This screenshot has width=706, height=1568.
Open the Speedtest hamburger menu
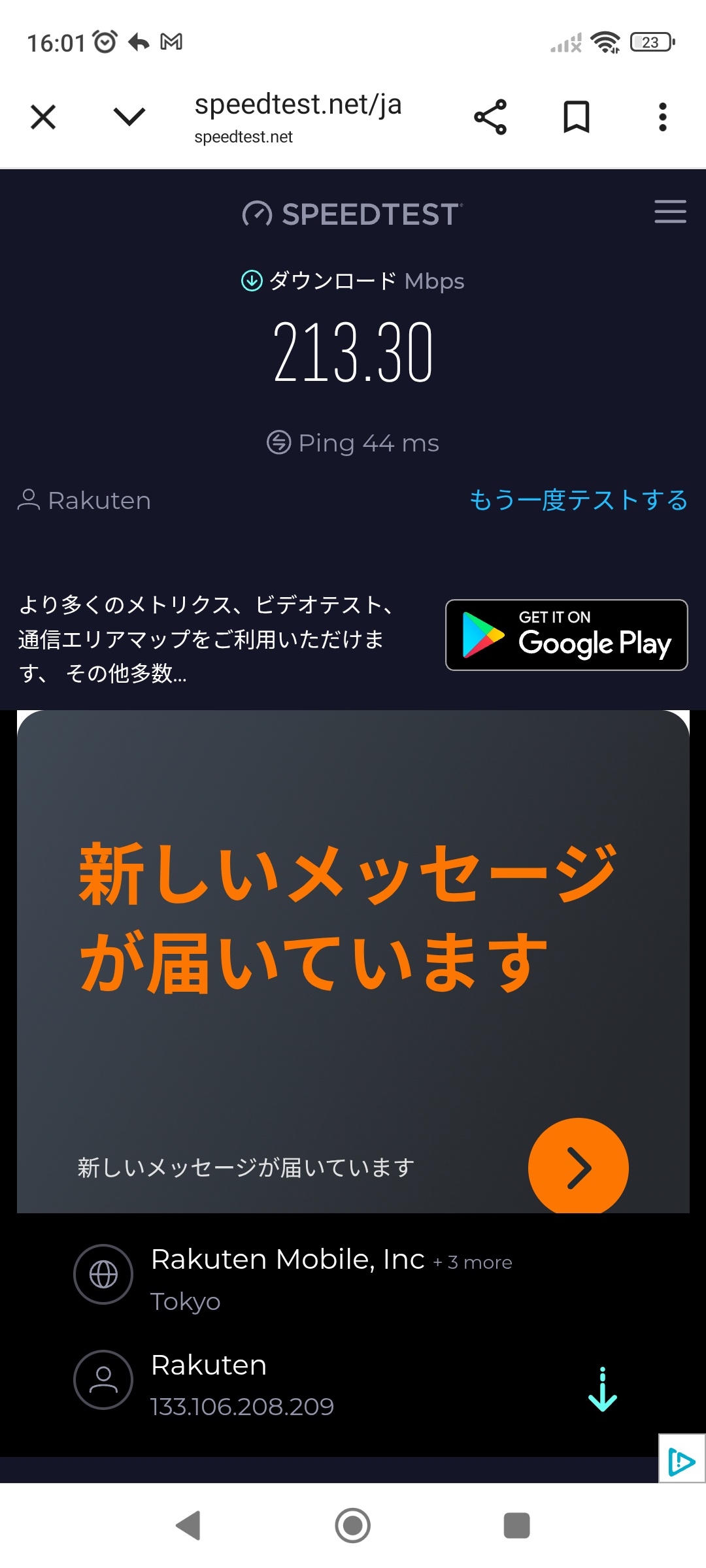pos(670,212)
